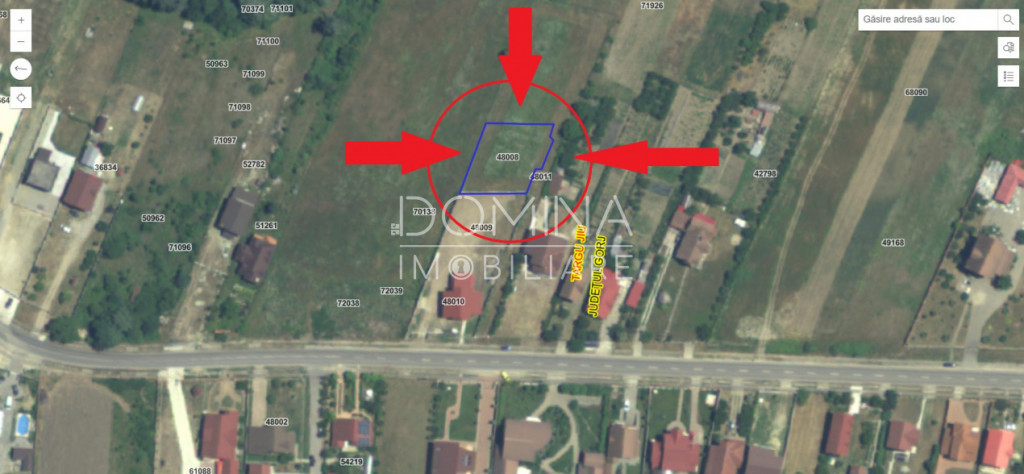1024x474 pixels.
Task: Open the layer list legend button
Action: (x=1007, y=76)
